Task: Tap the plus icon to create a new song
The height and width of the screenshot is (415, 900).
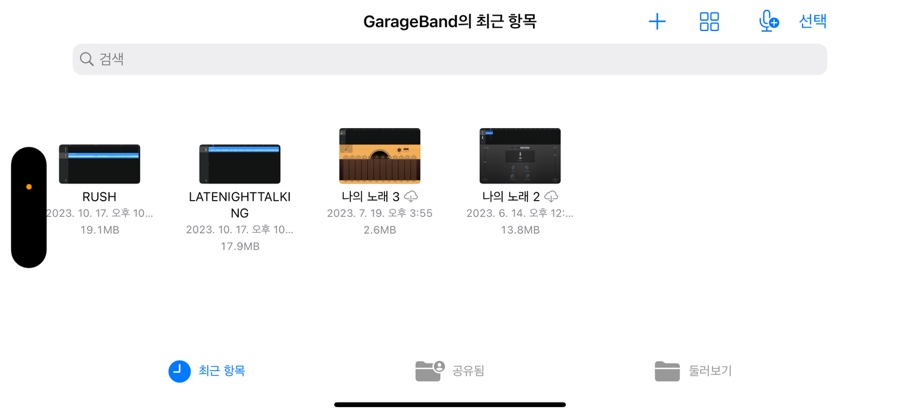Action: 657,21
